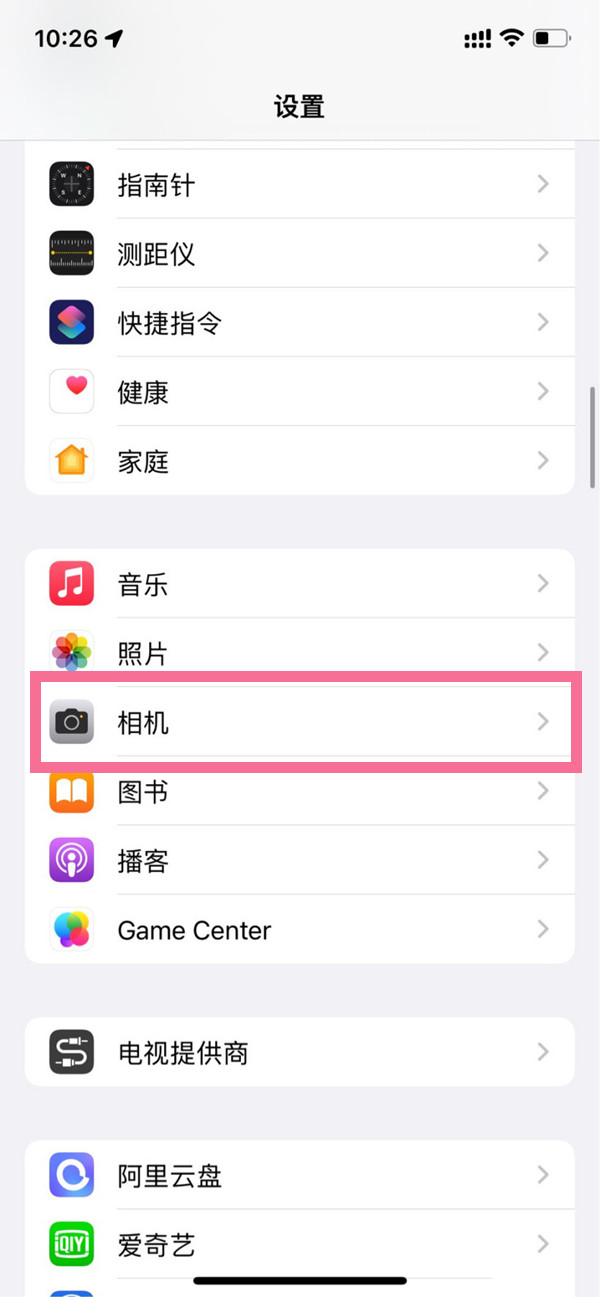Open the 电视提供商 row
This screenshot has height=1297, width=600.
point(300,1052)
